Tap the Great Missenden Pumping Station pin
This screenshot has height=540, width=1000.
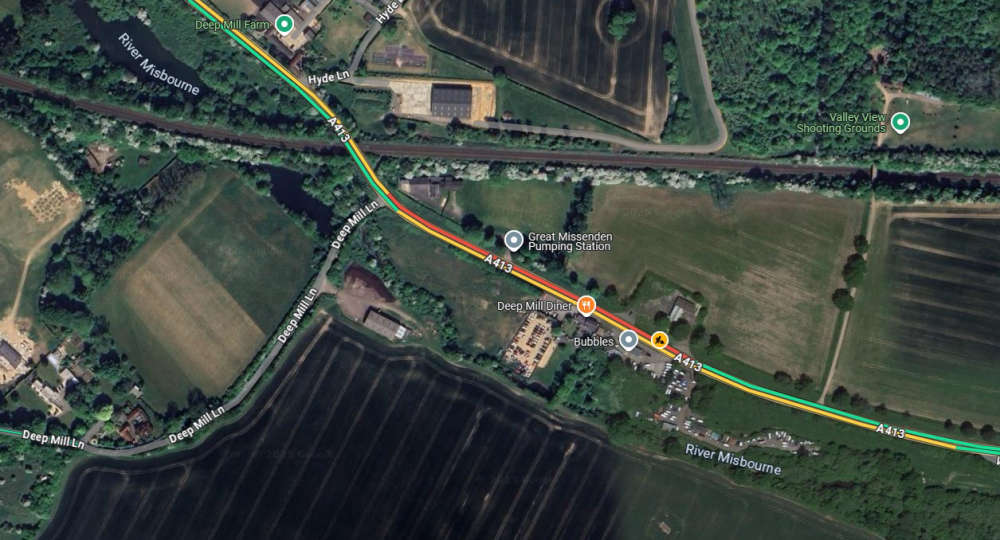(514, 240)
